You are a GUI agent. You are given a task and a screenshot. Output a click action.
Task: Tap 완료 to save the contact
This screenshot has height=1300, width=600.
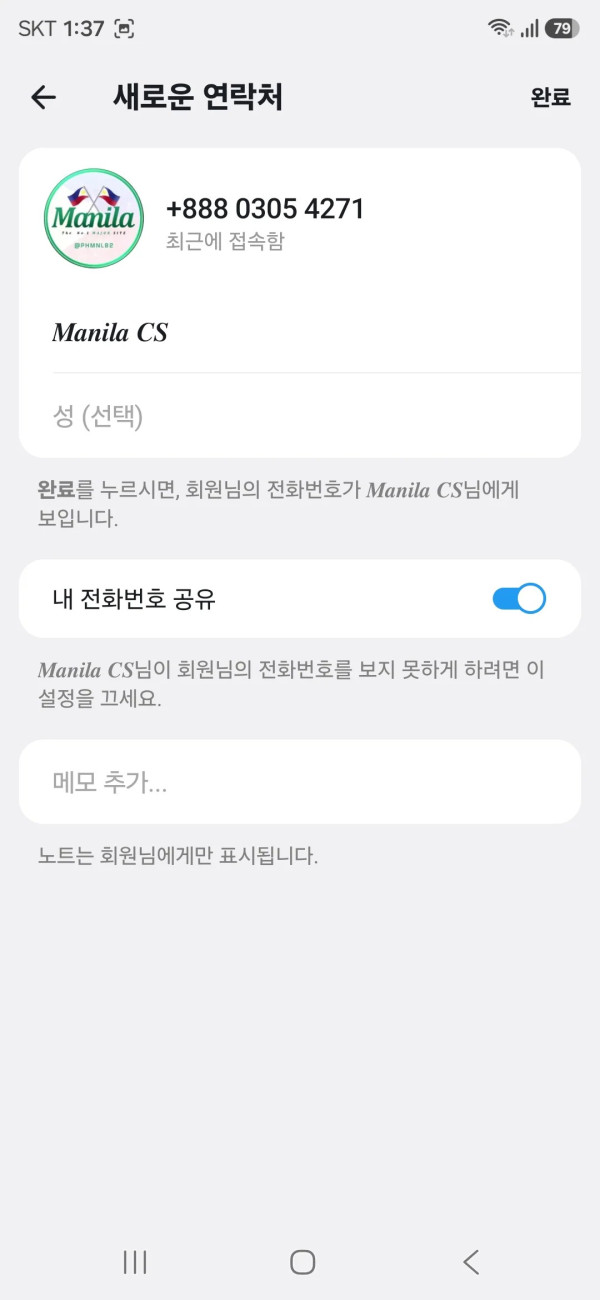[x=550, y=97]
